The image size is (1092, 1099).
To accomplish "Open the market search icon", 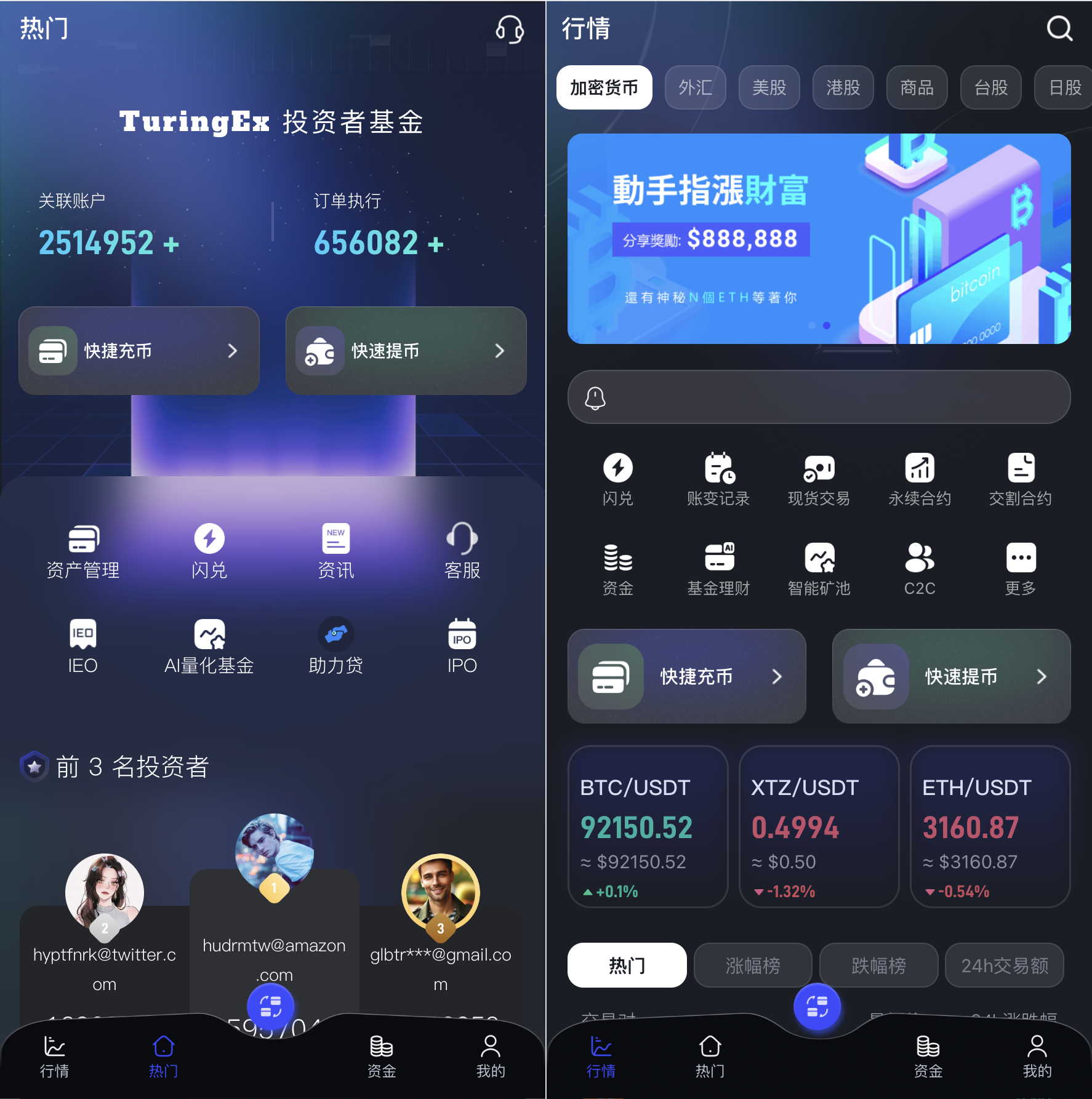I will click(1059, 28).
